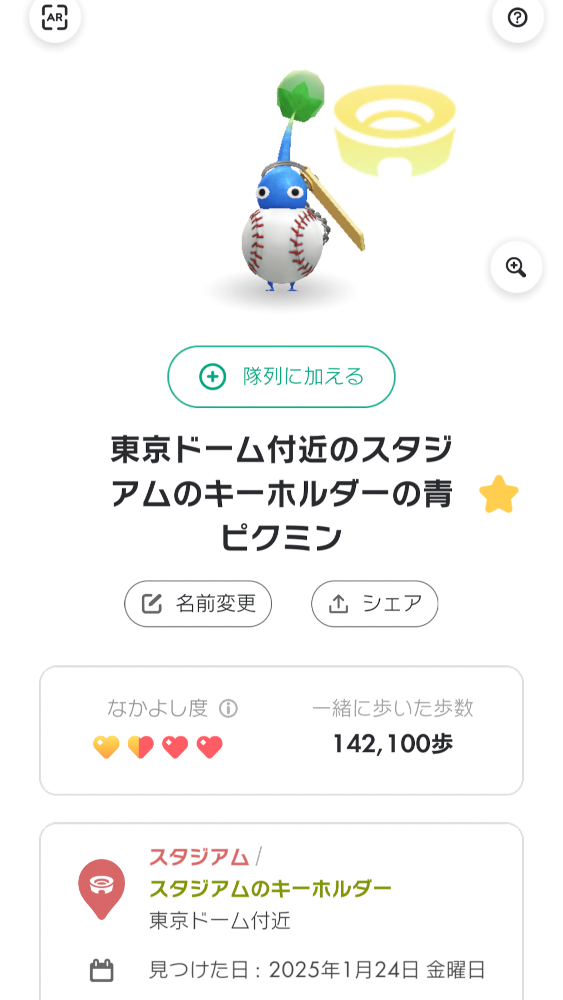Tap 隊列に加える to add to squad

[281, 377]
